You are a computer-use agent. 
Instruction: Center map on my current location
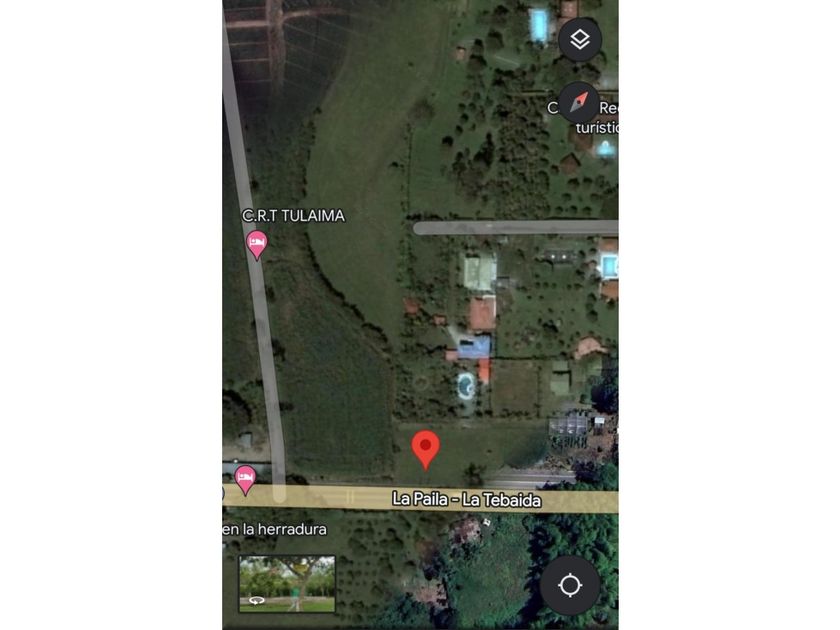point(570,585)
